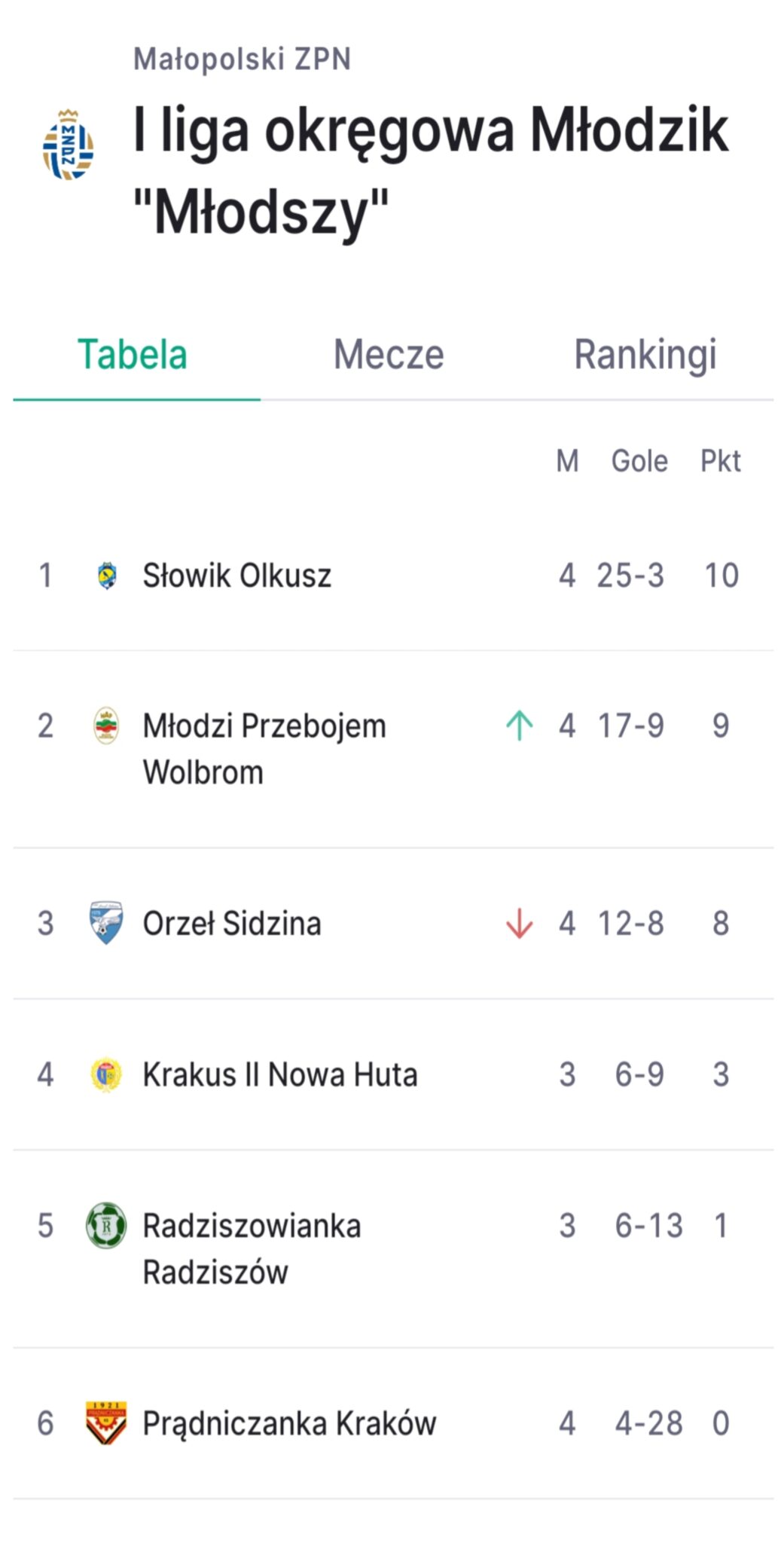
Task: Open Słowik Olkusz team row
Action: (x=393, y=576)
